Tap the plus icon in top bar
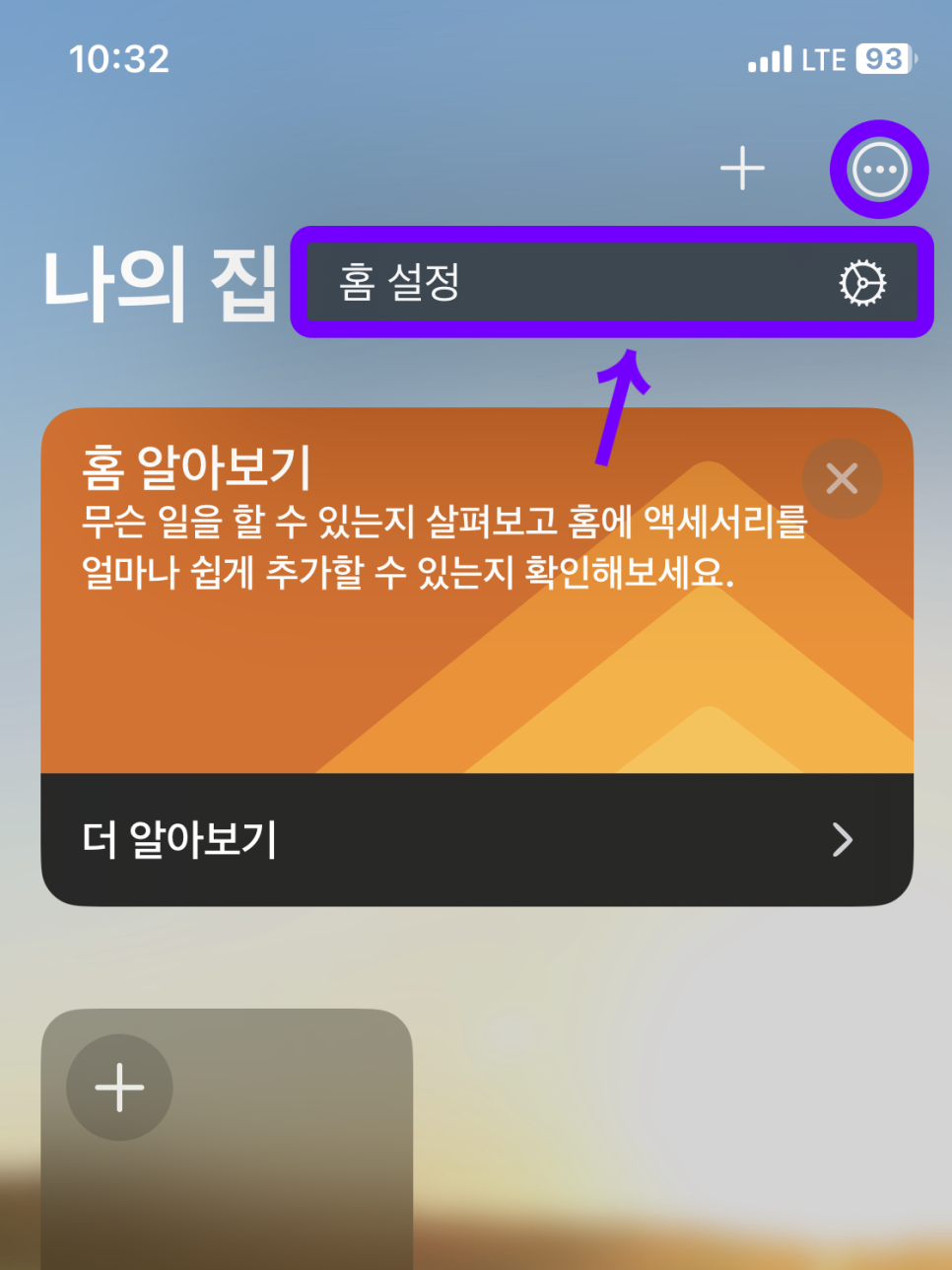The image size is (952, 1270). (742, 169)
